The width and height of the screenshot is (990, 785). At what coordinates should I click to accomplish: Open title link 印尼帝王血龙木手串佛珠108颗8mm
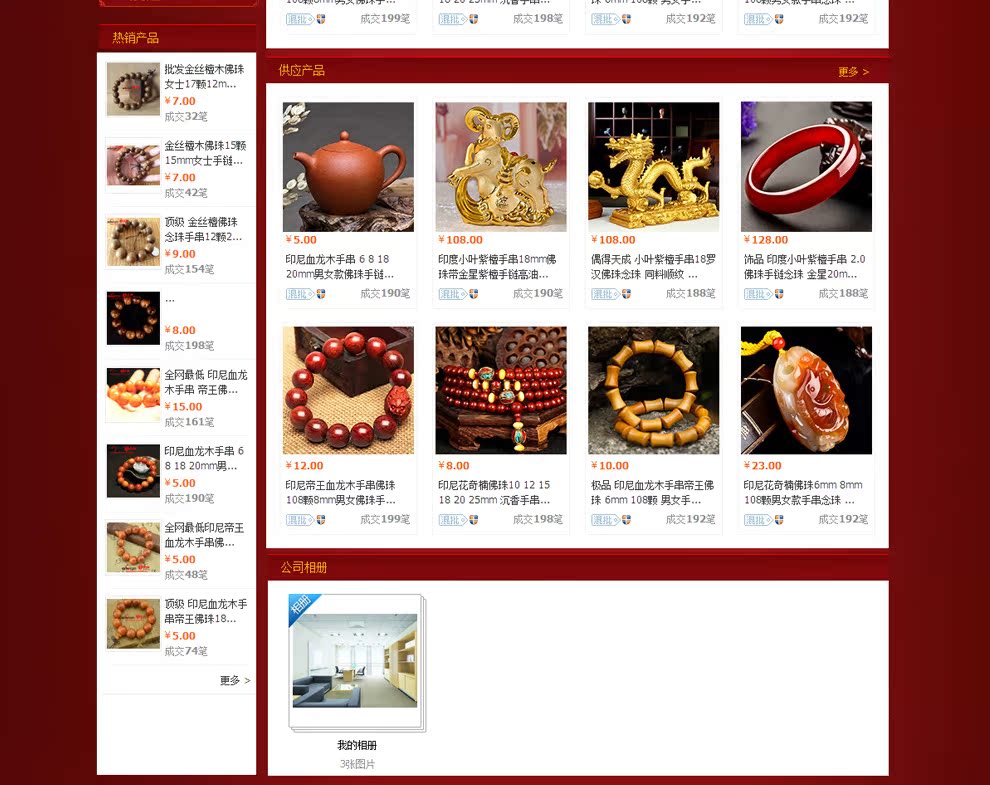[x=340, y=492]
